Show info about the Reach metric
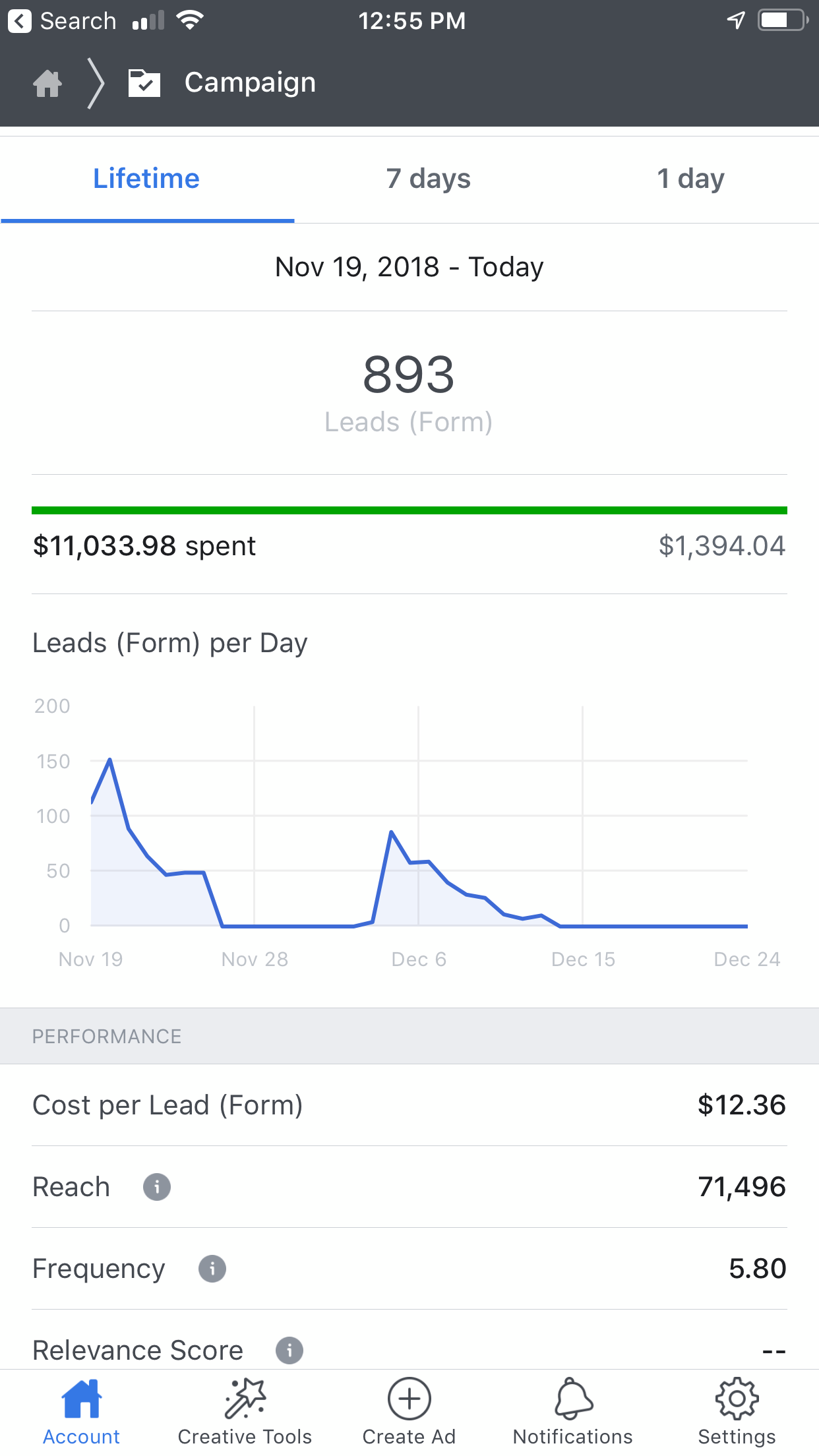The width and height of the screenshot is (819, 1456). pyautogui.click(x=157, y=1187)
